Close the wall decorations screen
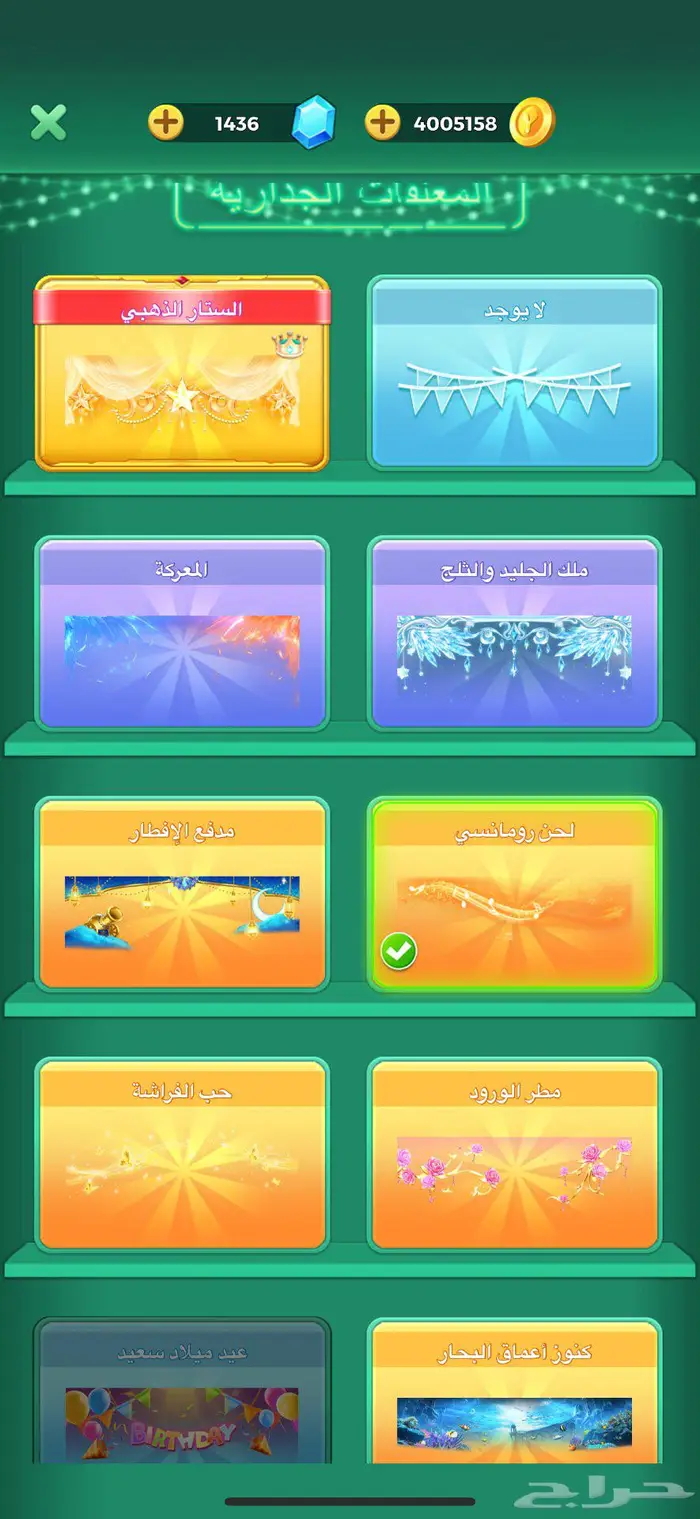 48,122
